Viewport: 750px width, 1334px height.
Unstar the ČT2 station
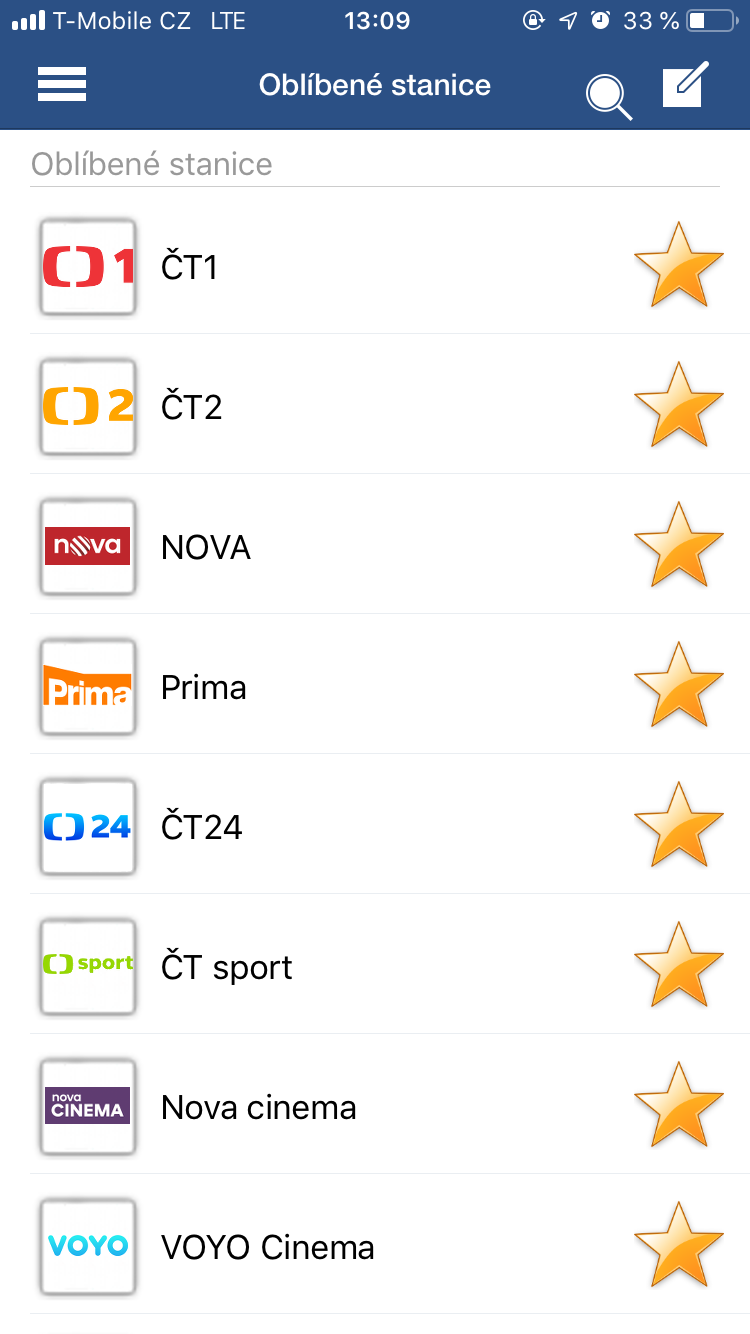[678, 405]
